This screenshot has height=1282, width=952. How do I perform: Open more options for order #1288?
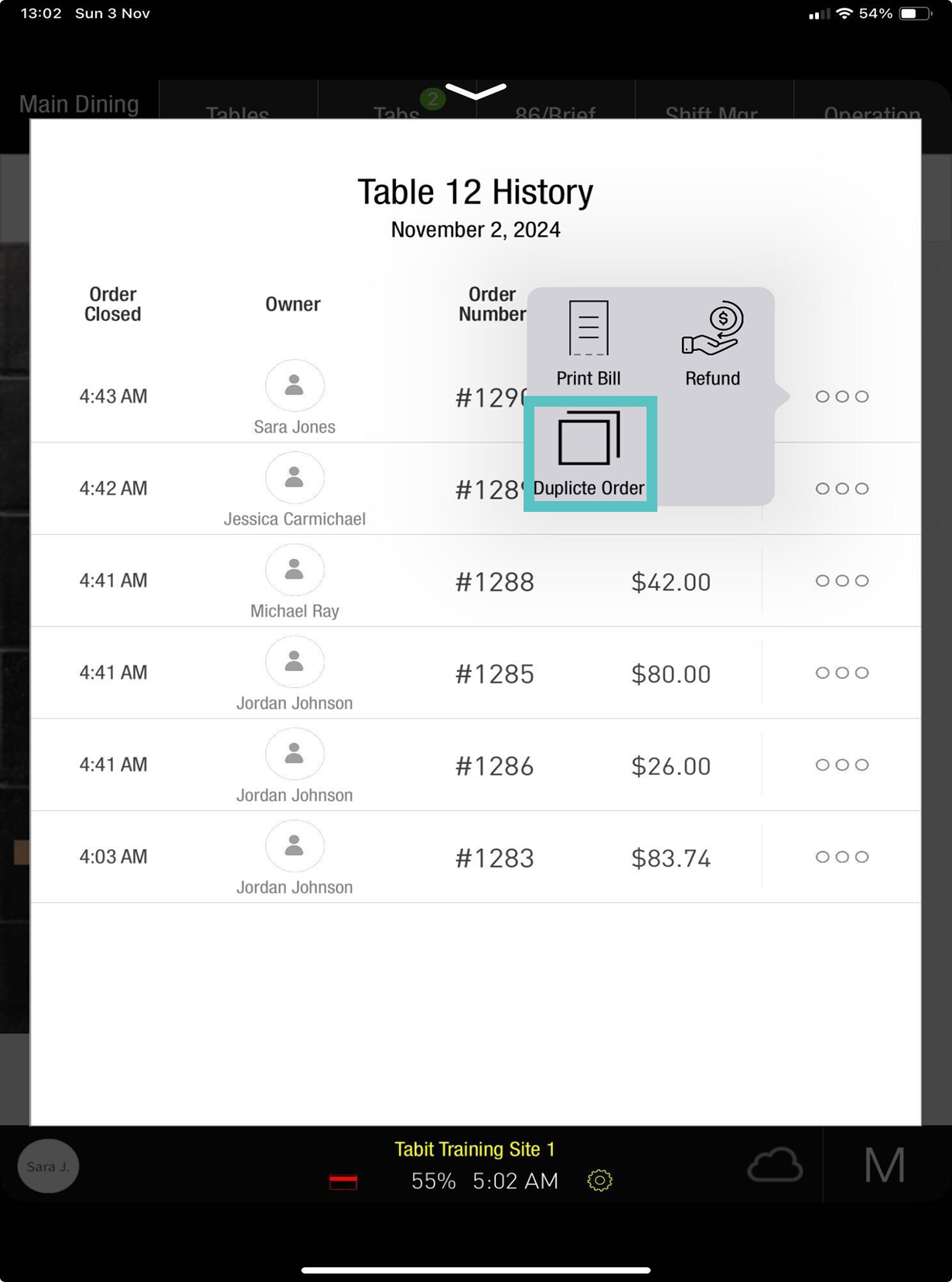click(841, 581)
